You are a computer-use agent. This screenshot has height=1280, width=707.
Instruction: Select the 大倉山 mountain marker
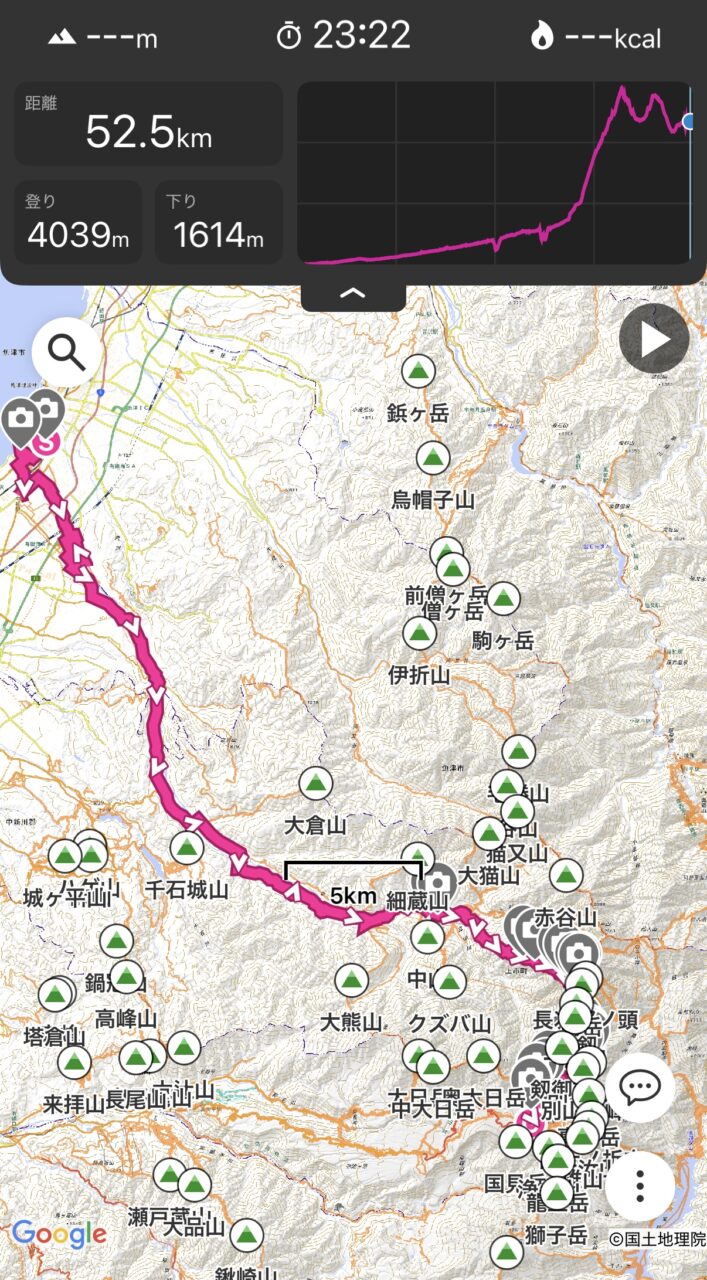316,785
